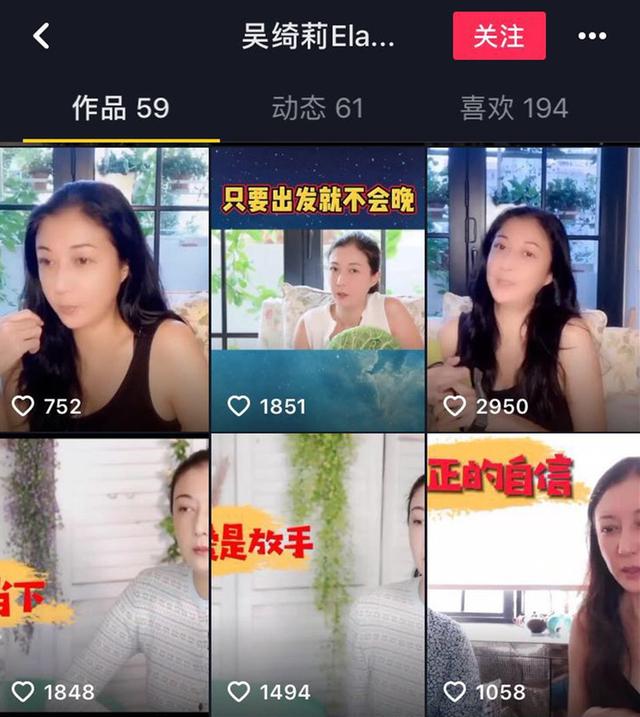Switch to the 动态 61 tab

pos(317,108)
